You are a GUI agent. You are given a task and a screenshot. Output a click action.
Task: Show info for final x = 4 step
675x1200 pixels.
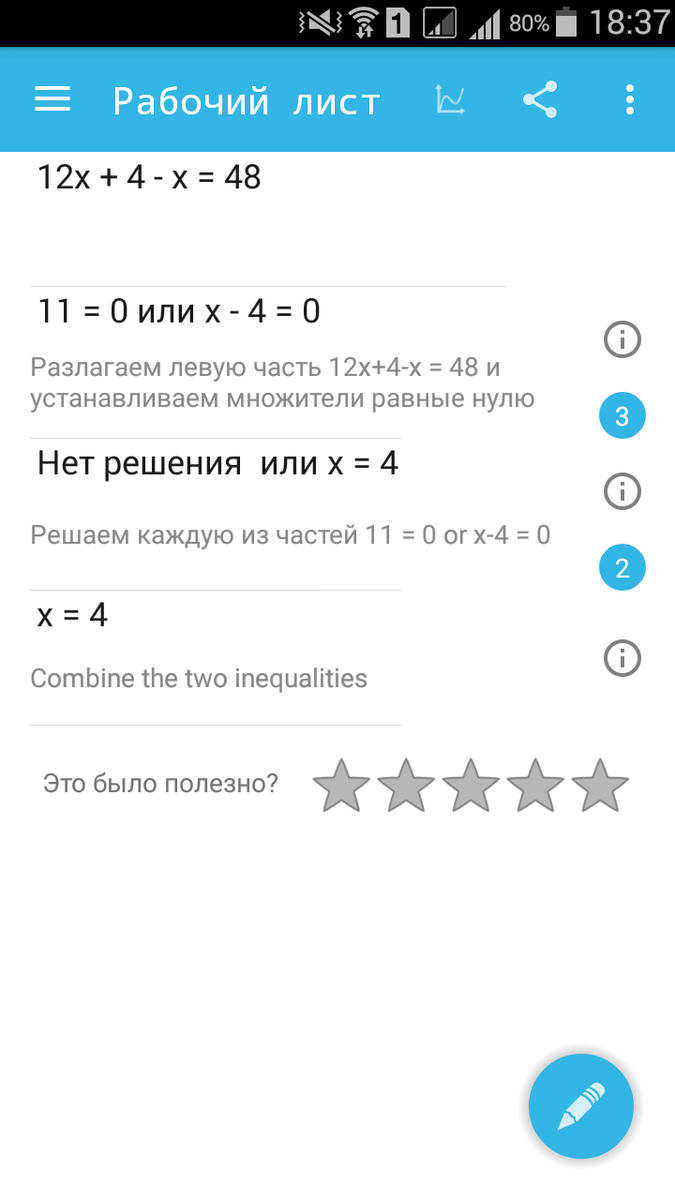tap(622, 658)
